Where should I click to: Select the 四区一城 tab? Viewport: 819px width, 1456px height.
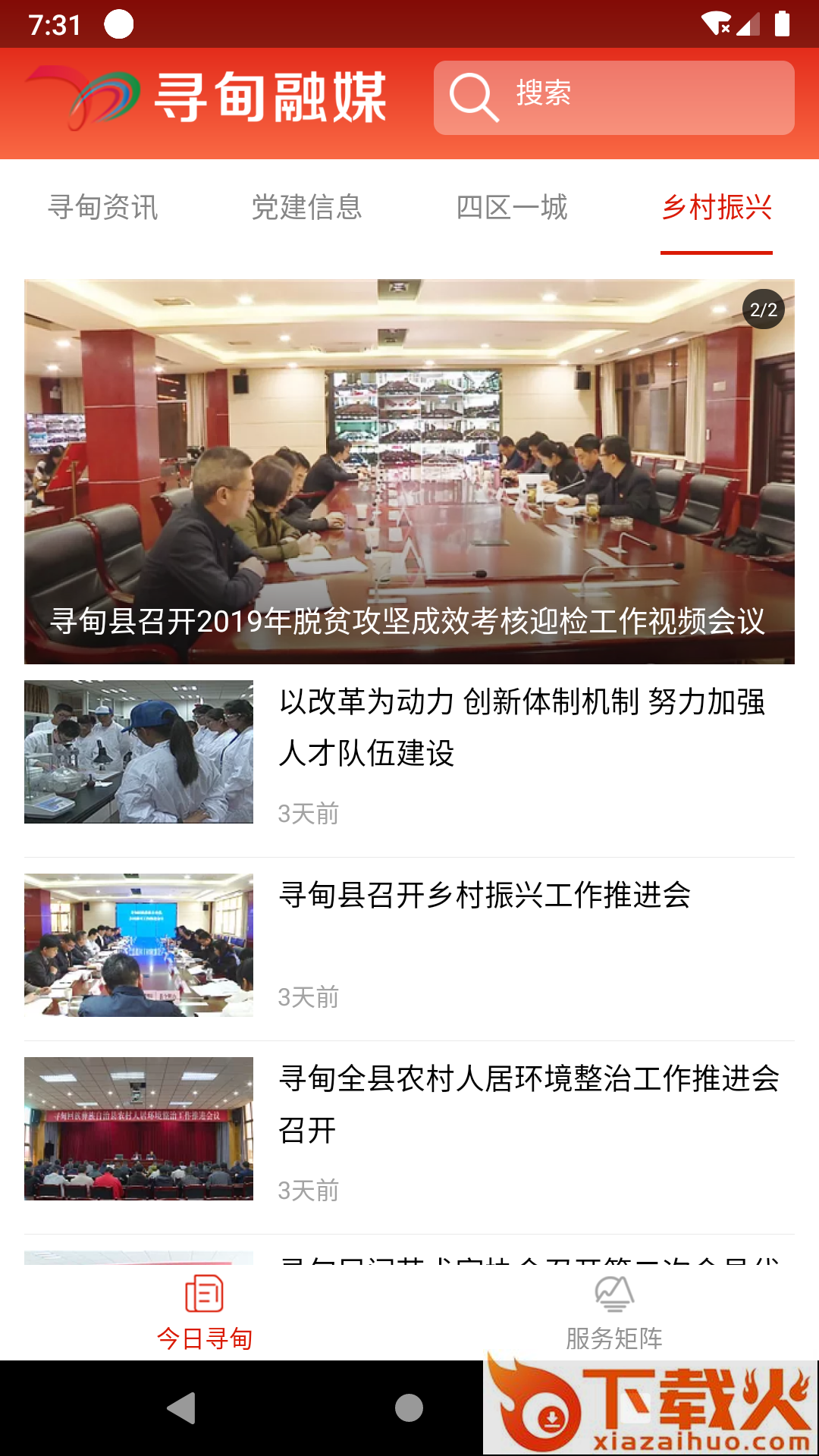pos(512,207)
